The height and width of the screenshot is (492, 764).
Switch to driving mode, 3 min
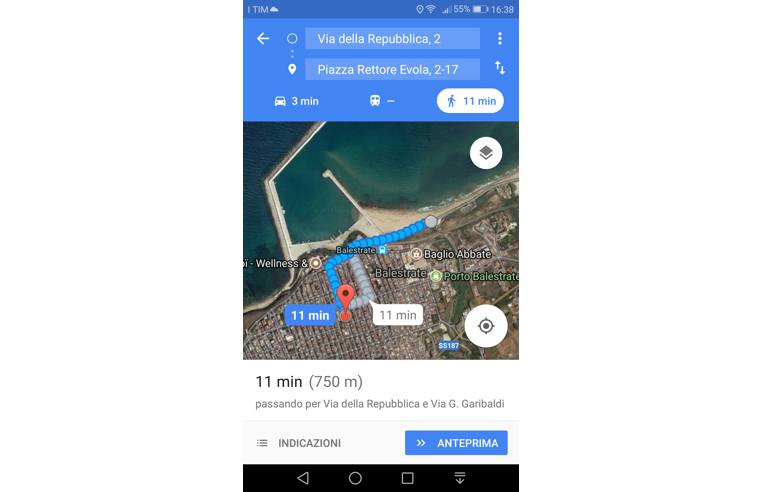[x=296, y=101]
